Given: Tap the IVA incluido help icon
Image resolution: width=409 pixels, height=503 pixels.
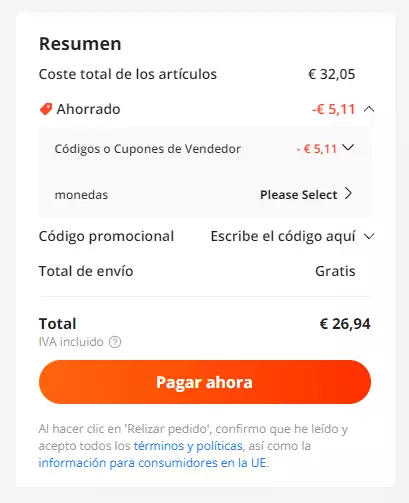Looking at the screenshot, I should [115, 342].
